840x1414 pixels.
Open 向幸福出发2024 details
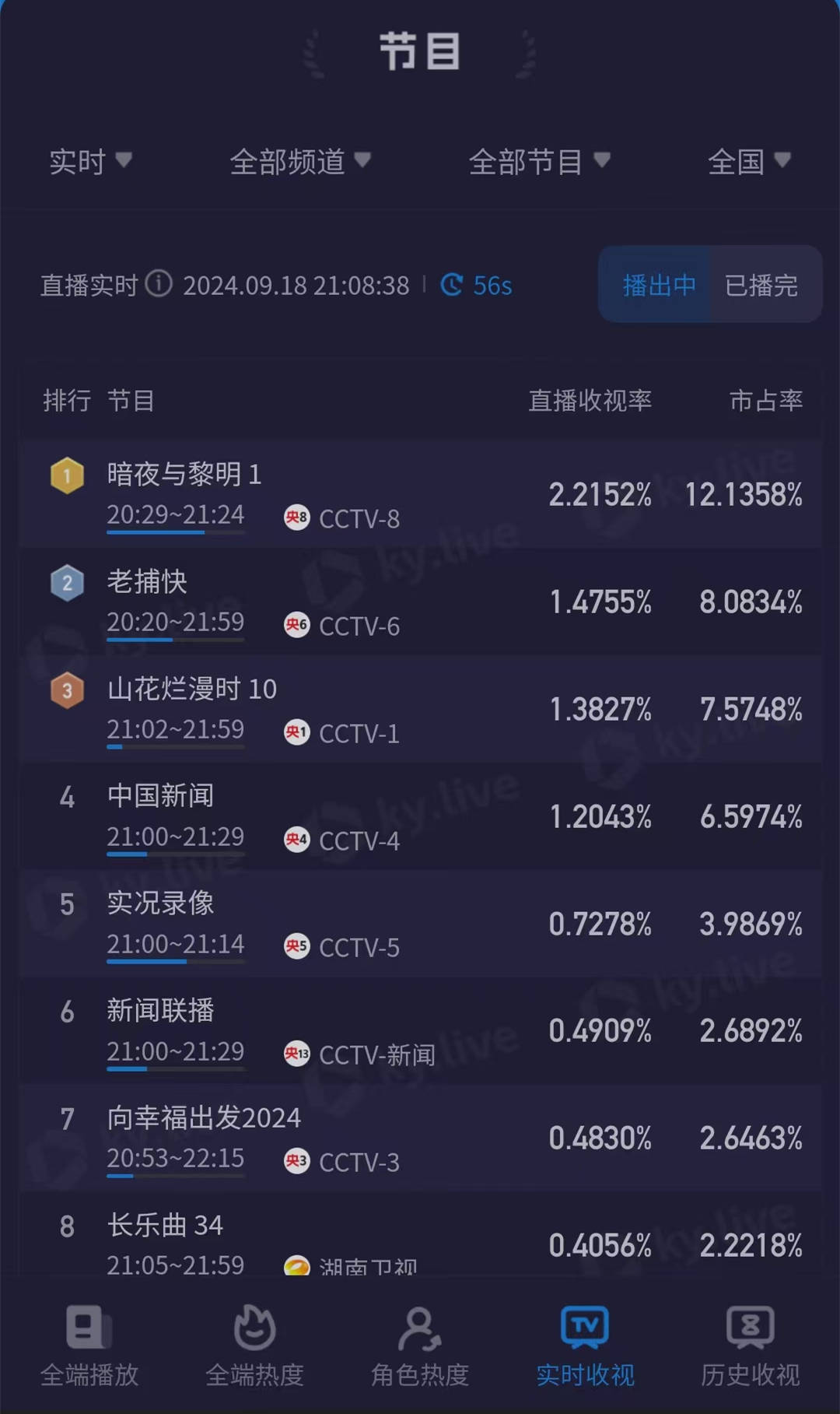[x=420, y=1138]
